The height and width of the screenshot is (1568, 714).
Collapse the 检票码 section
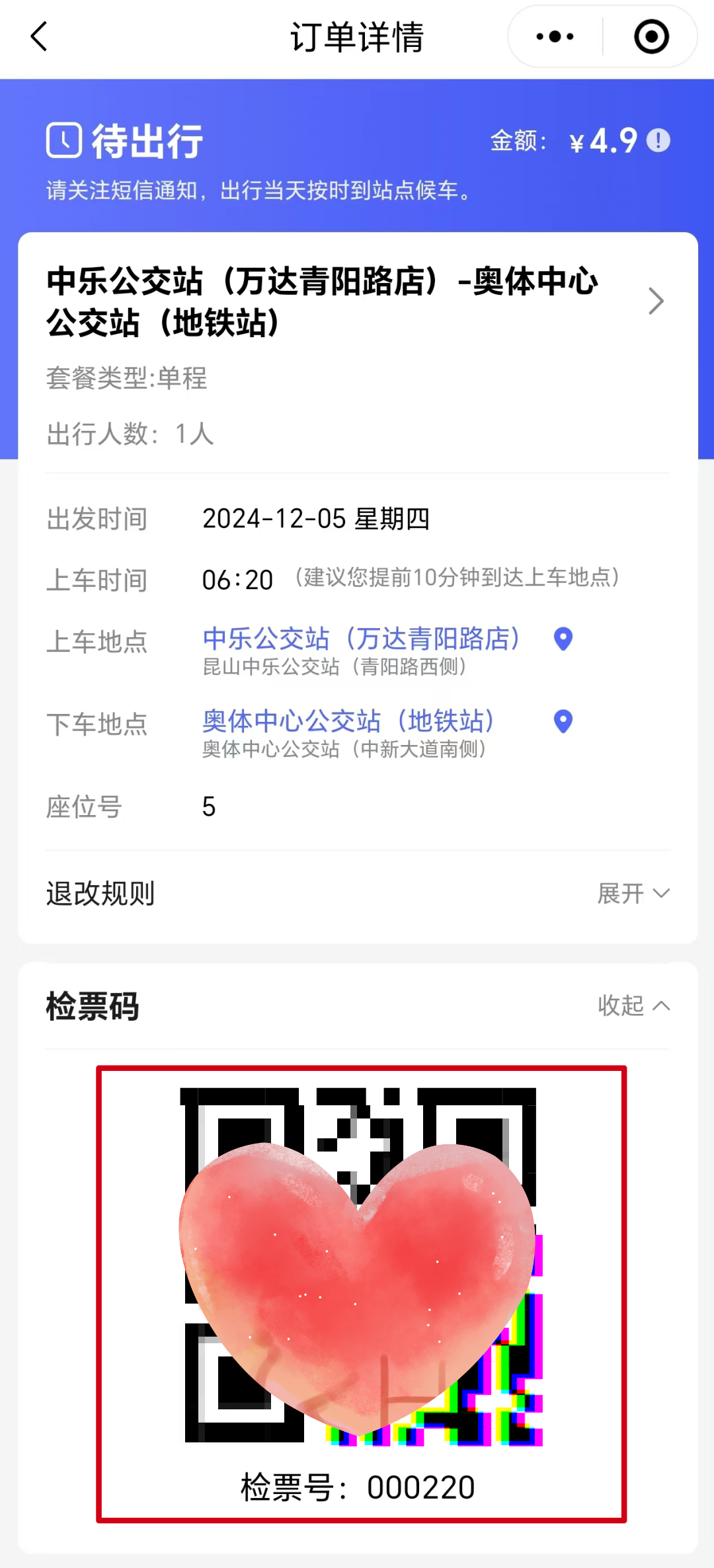(633, 1005)
